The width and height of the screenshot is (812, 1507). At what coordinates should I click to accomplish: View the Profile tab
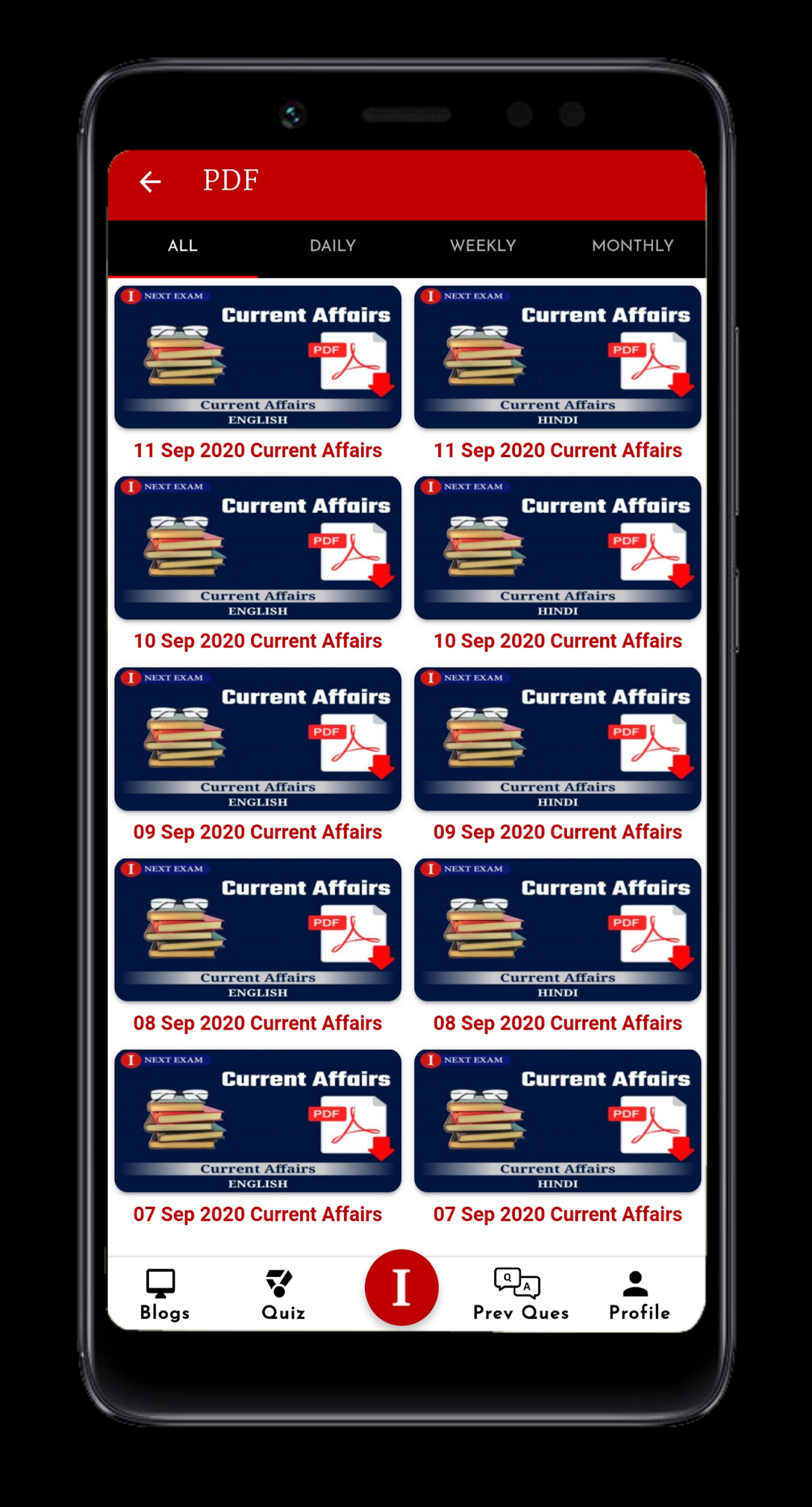tap(639, 1294)
